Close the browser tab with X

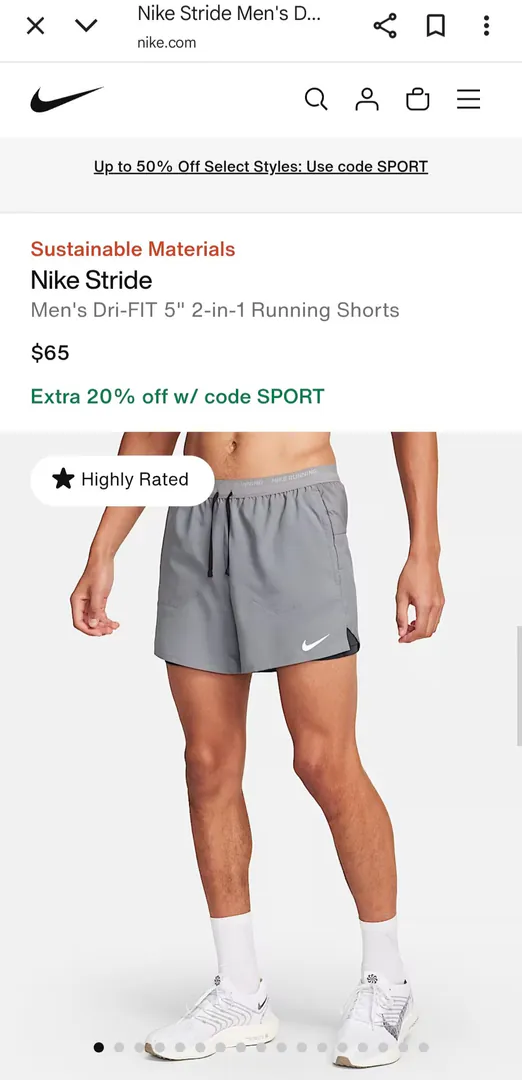35,26
